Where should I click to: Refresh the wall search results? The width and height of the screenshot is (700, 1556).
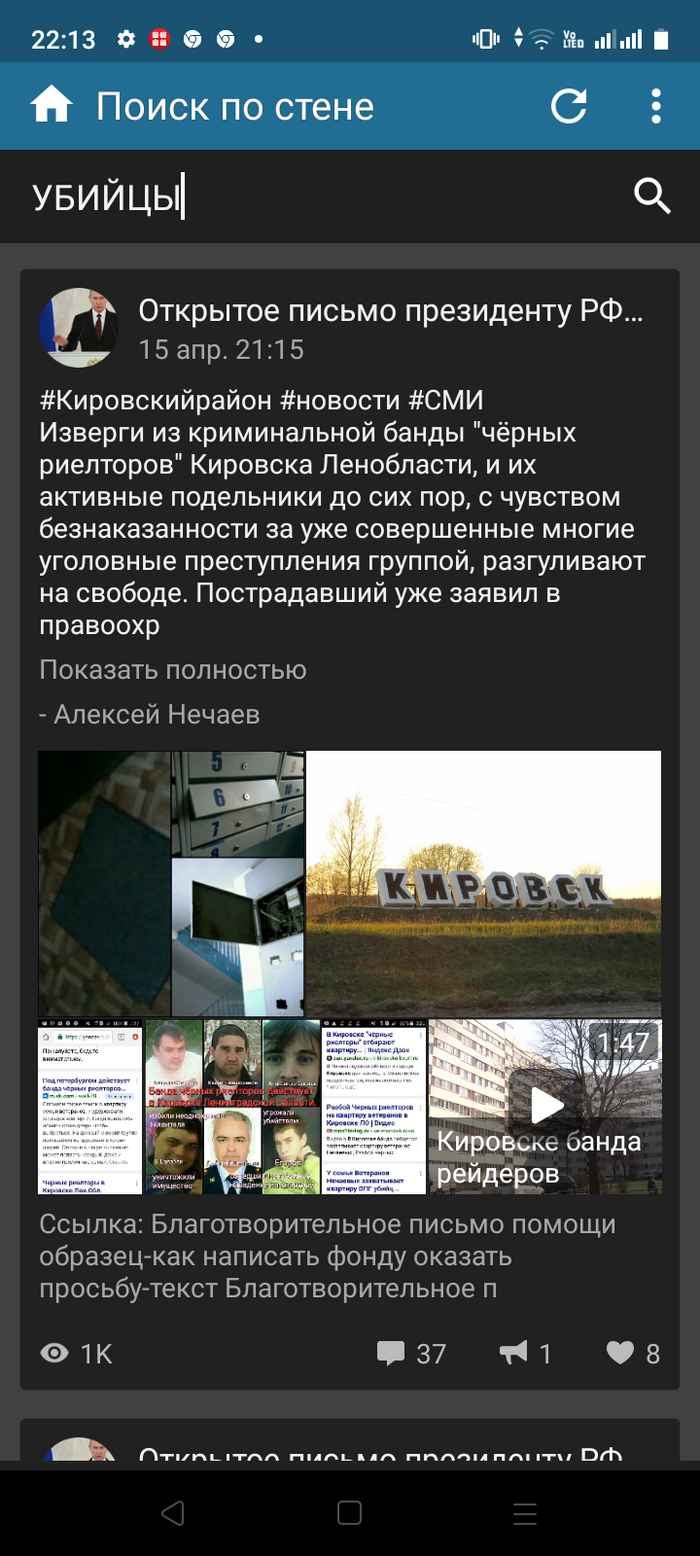(x=569, y=106)
